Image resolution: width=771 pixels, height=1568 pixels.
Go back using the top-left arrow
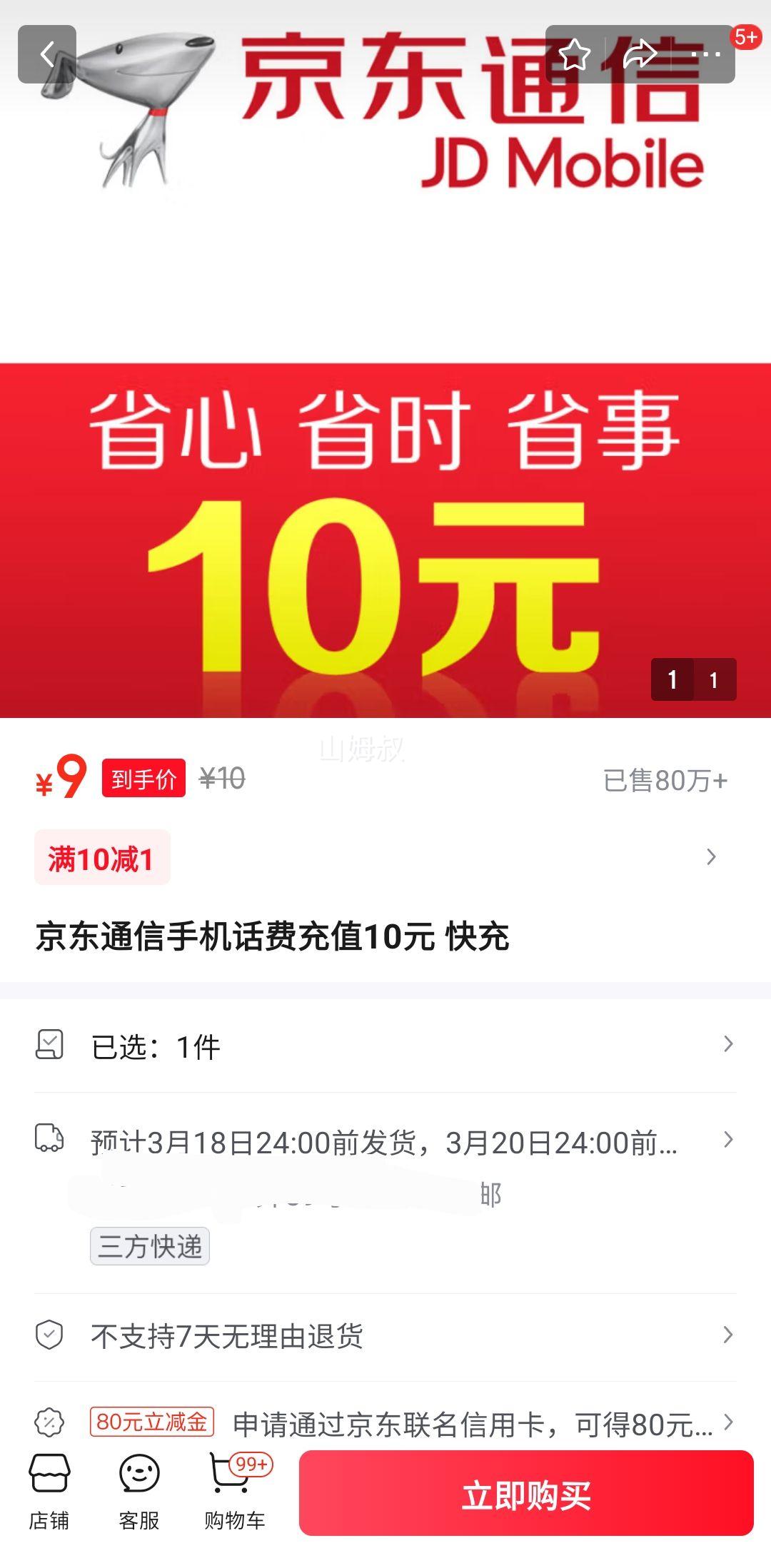pyautogui.click(x=47, y=54)
